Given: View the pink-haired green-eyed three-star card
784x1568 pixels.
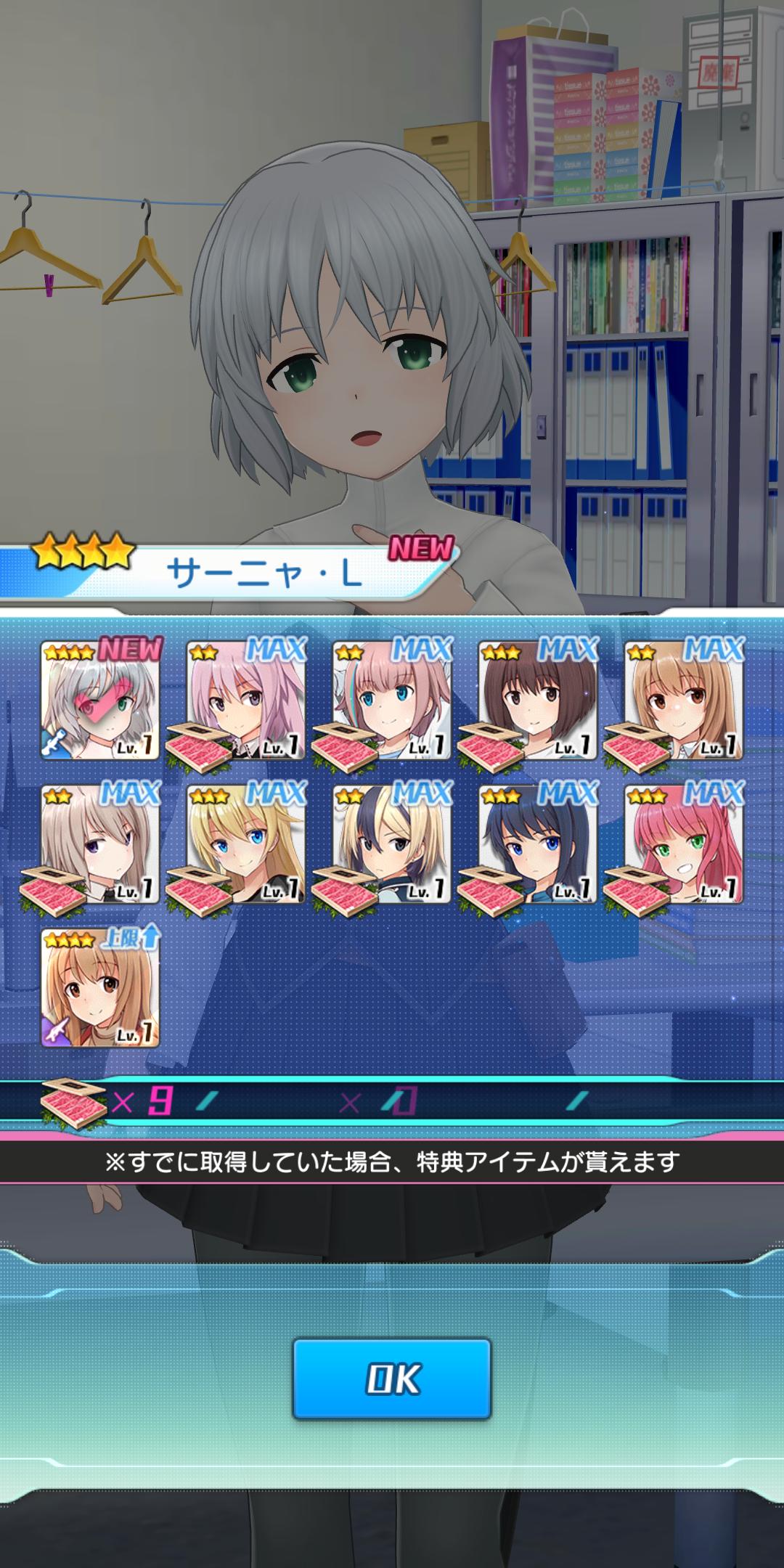Looking at the screenshot, I should point(683,842).
